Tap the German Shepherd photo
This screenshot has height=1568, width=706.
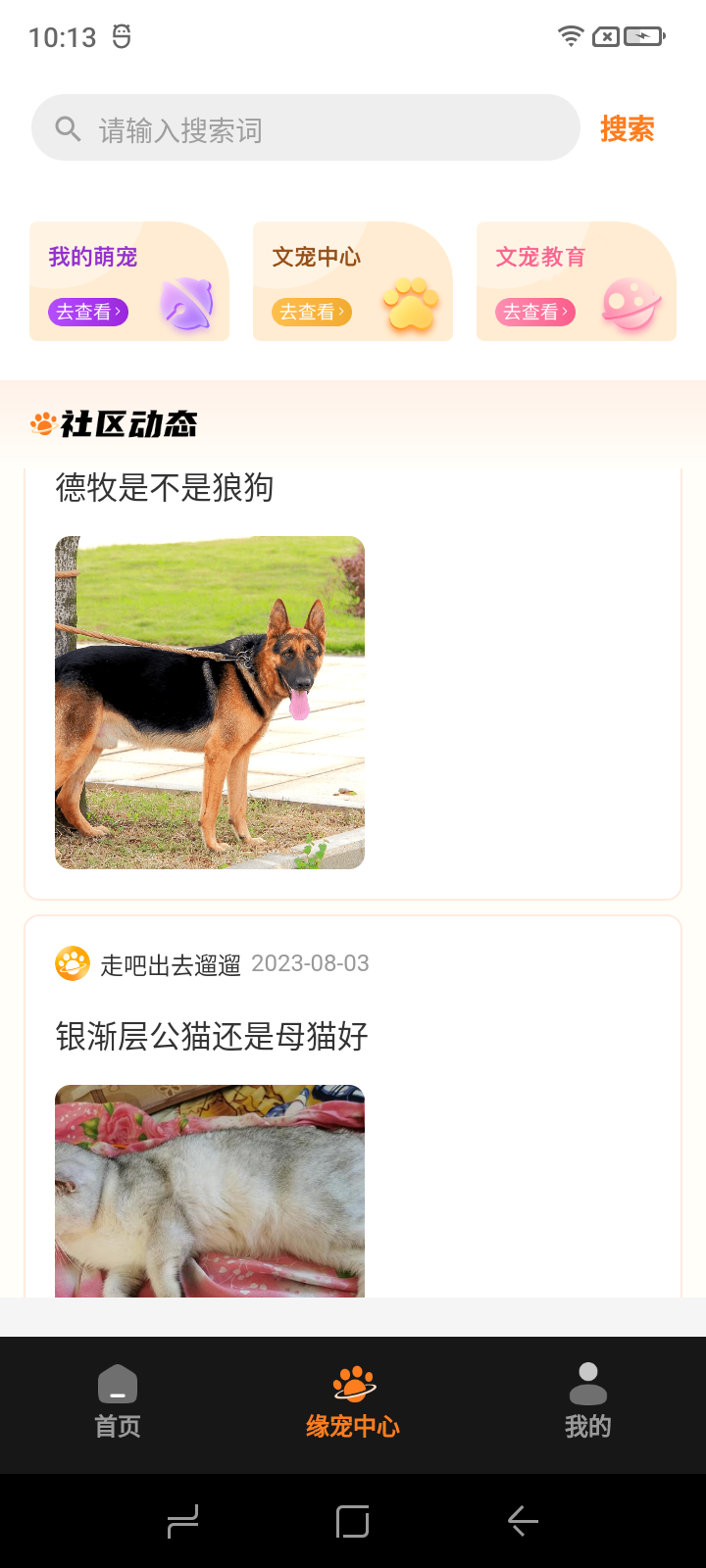click(x=210, y=702)
